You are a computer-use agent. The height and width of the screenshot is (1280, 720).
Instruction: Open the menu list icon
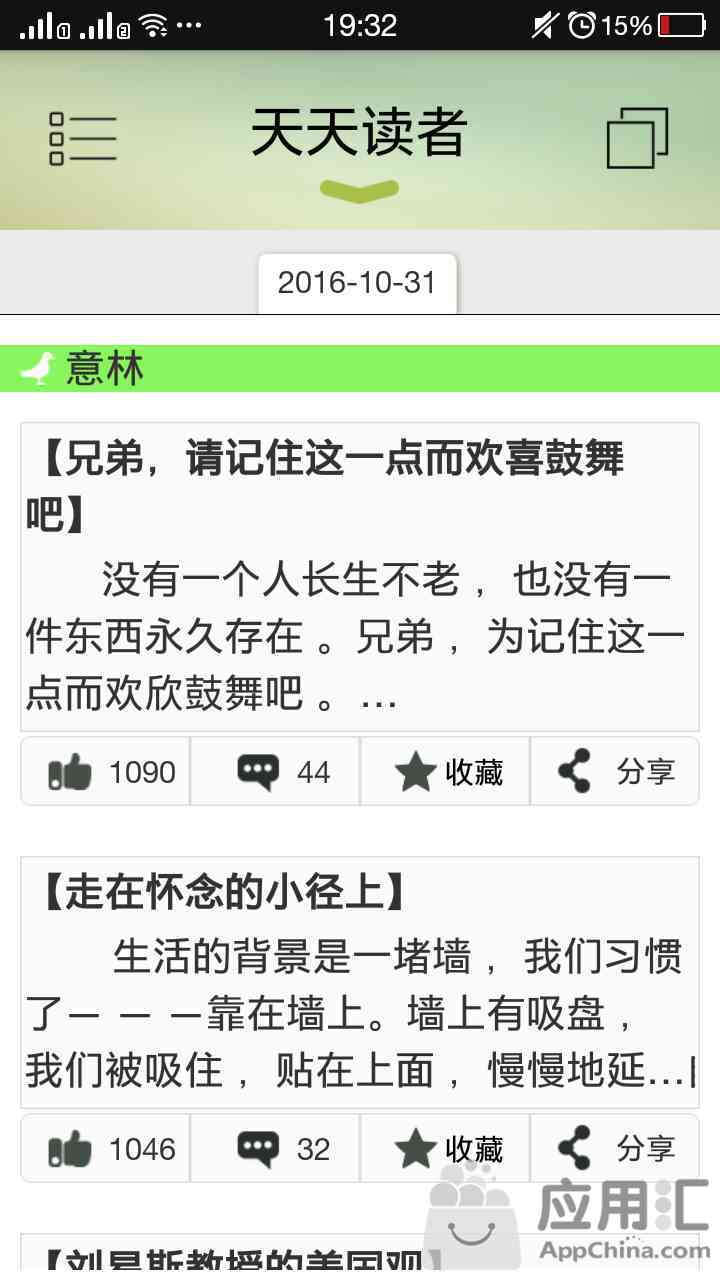pyautogui.click(x=83, y=139)
